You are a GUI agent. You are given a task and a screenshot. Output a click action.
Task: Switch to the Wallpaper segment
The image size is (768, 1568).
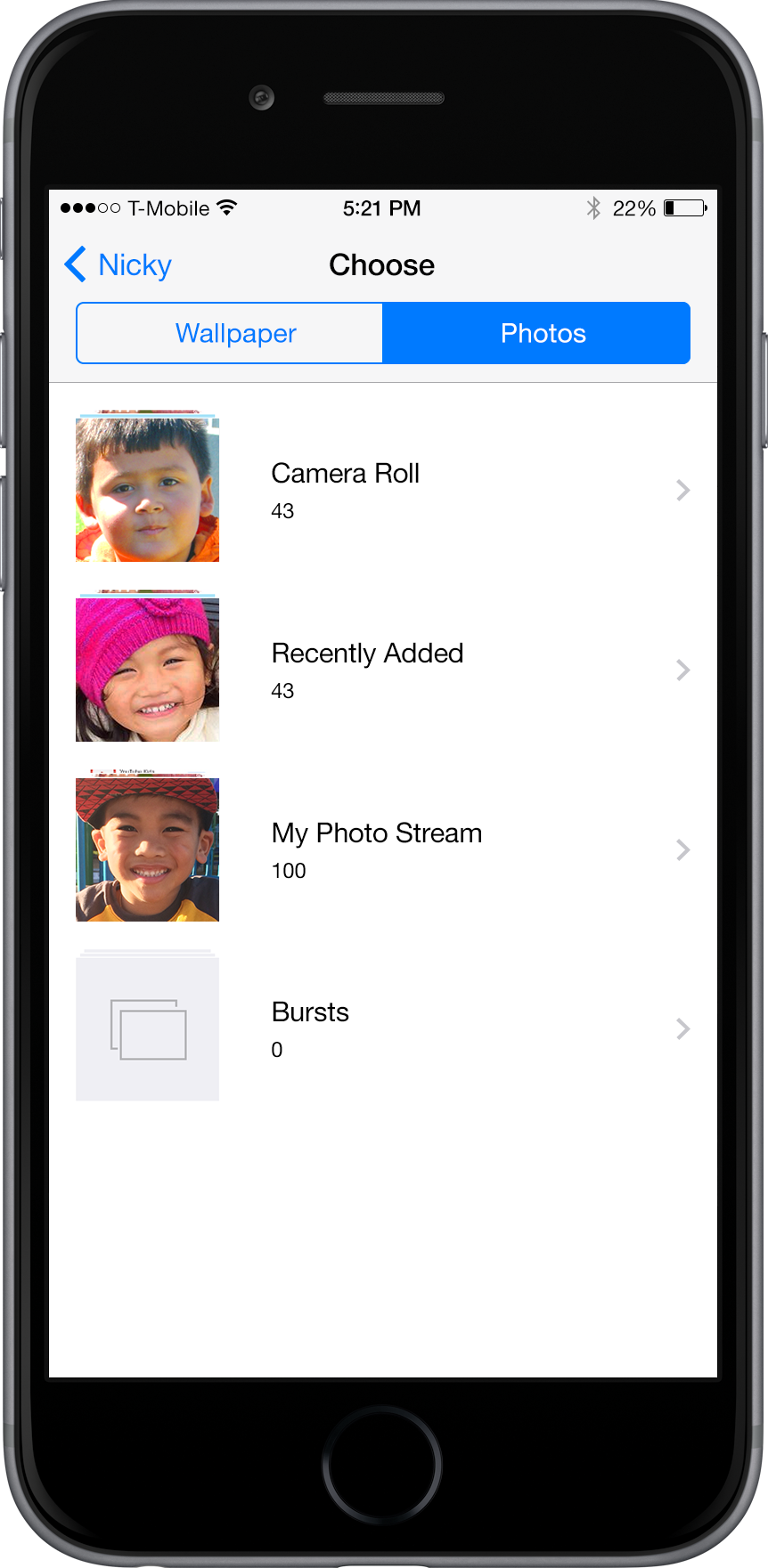[230, 333]
